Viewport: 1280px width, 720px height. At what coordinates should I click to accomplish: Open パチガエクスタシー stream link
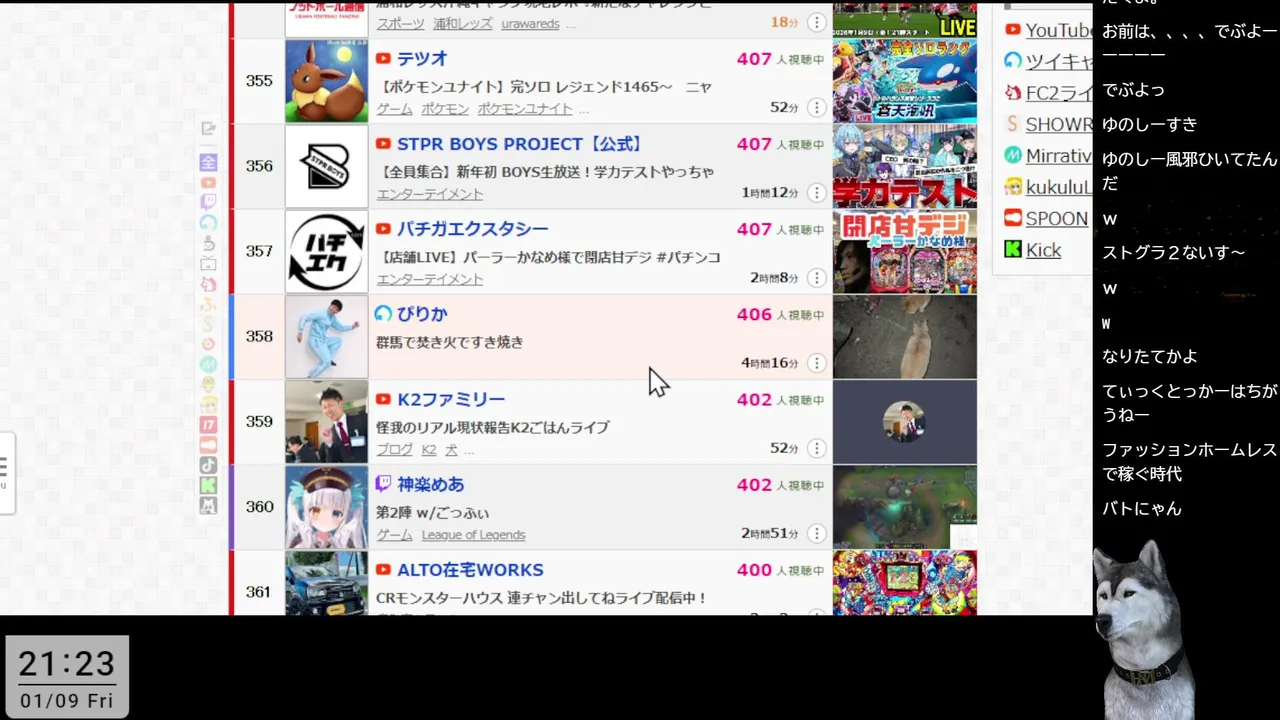[x=472, y=229]
